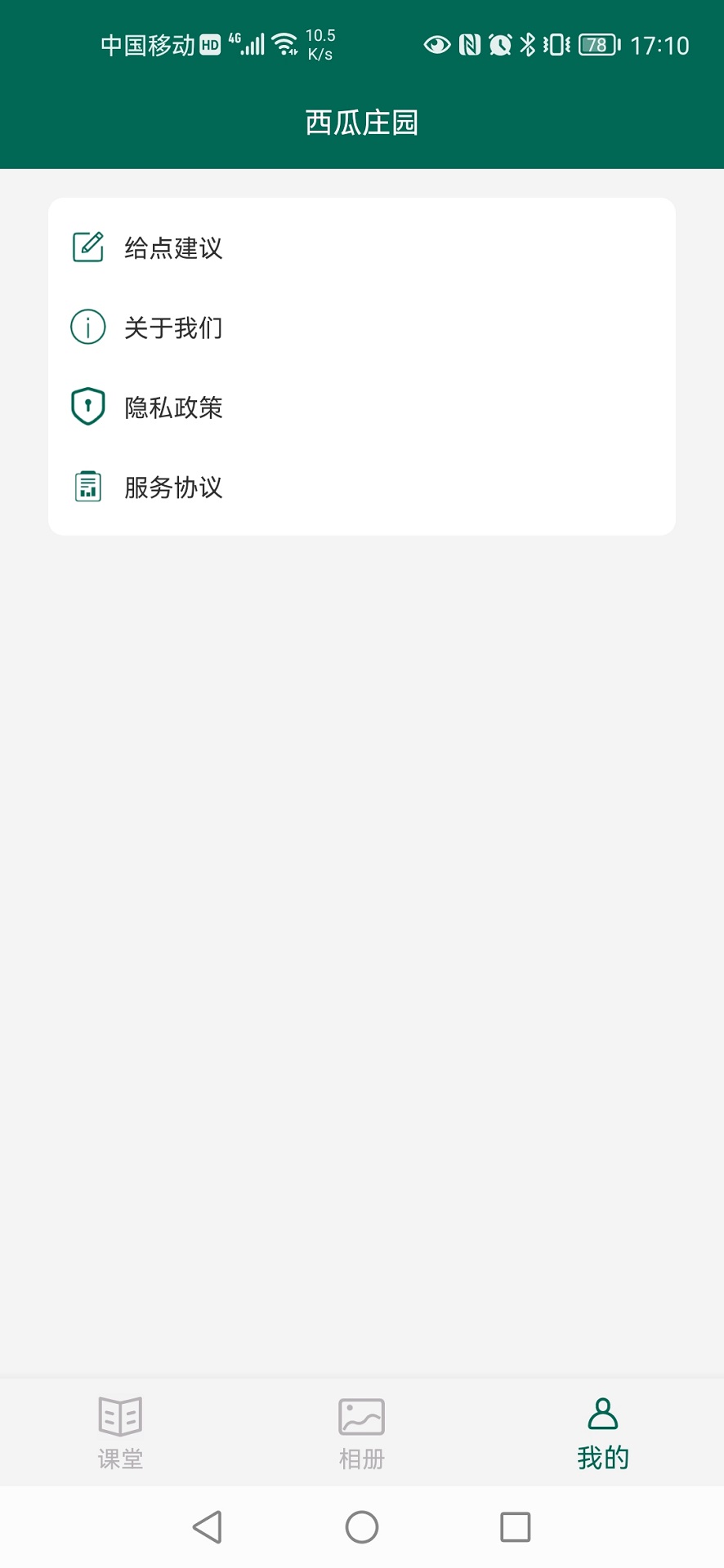Tap the pencil edit icon beside 给点建议

[87, 247]
